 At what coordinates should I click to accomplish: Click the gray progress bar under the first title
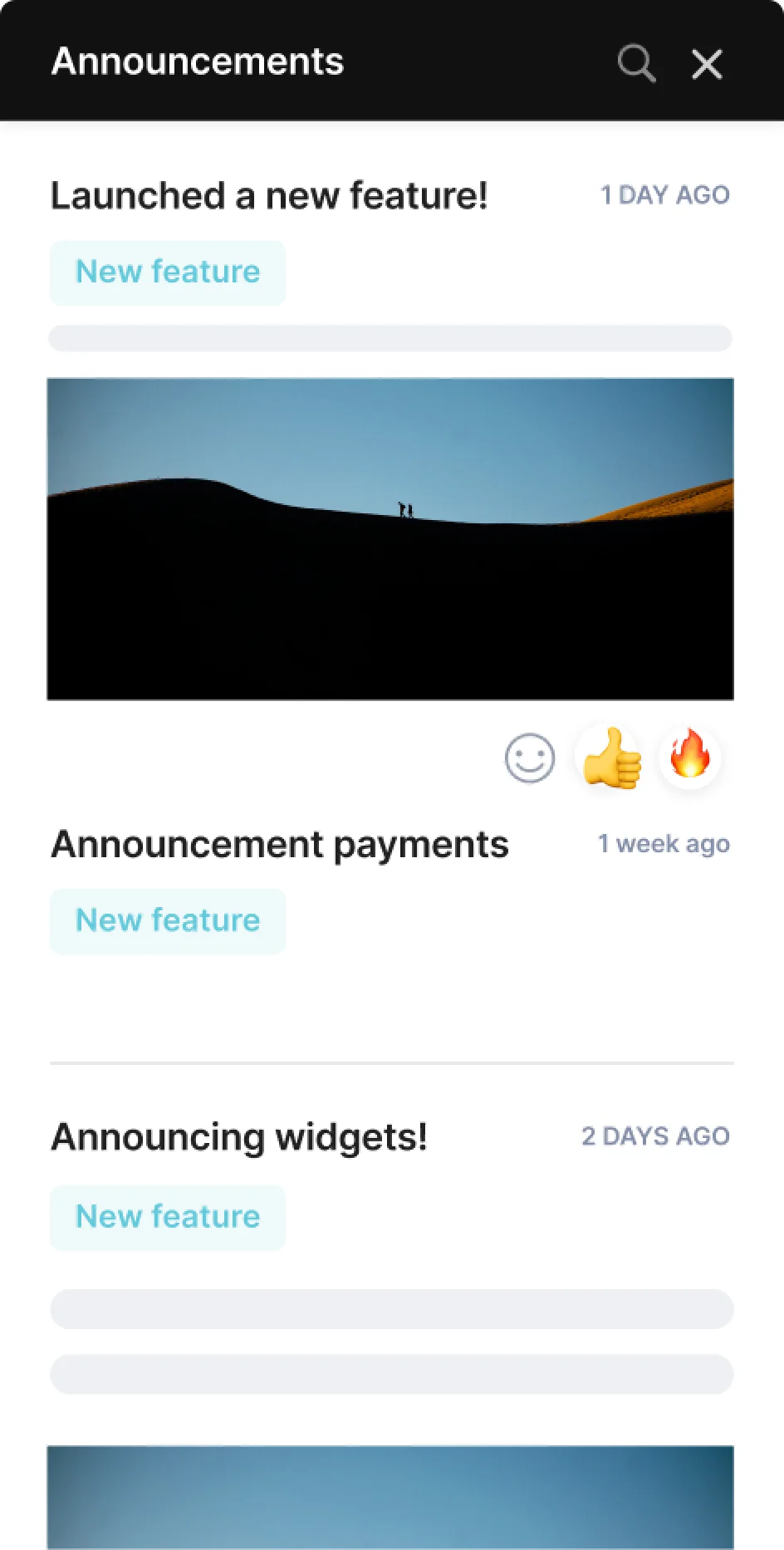pos(390,337)
